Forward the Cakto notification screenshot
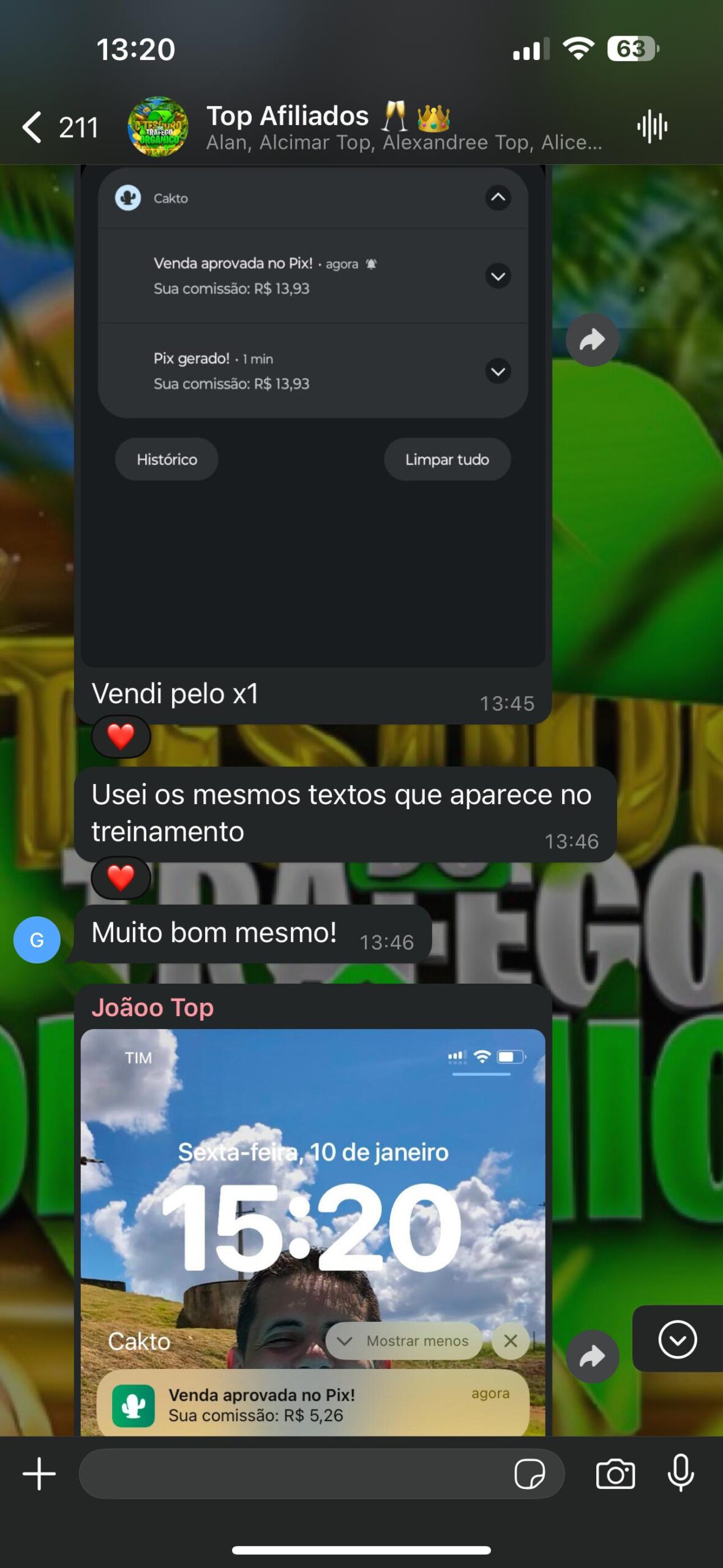 tap(592, 340)
